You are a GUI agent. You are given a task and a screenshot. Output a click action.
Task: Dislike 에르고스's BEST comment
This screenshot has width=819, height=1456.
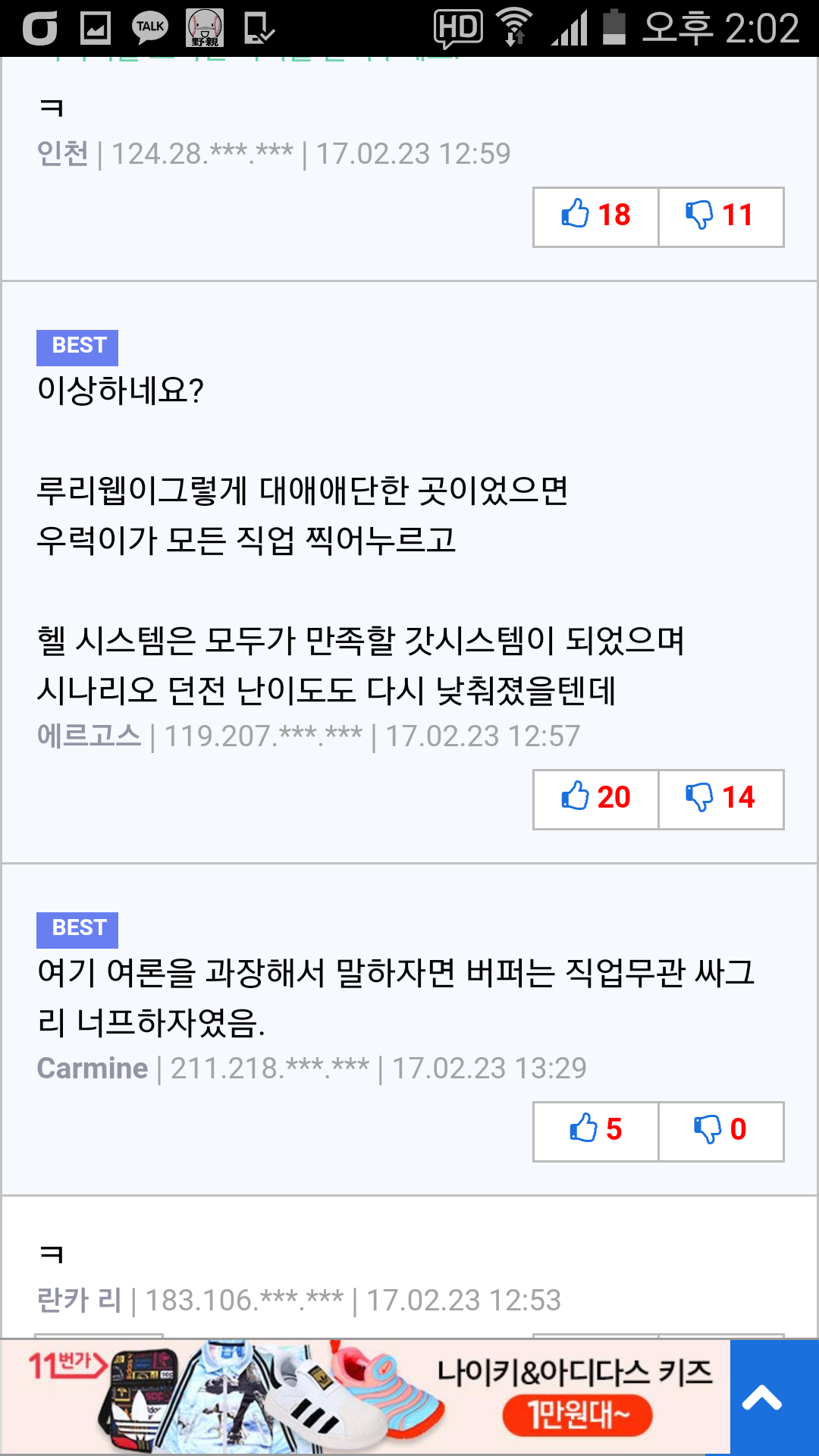(721, 799)
